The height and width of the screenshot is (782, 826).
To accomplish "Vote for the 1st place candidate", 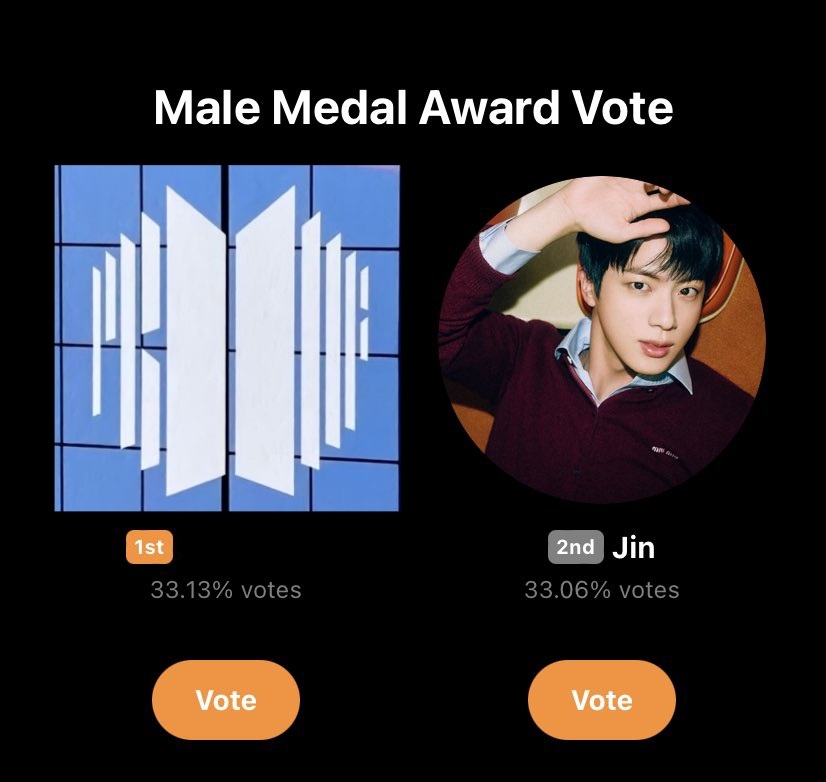I will pos(226,700).
